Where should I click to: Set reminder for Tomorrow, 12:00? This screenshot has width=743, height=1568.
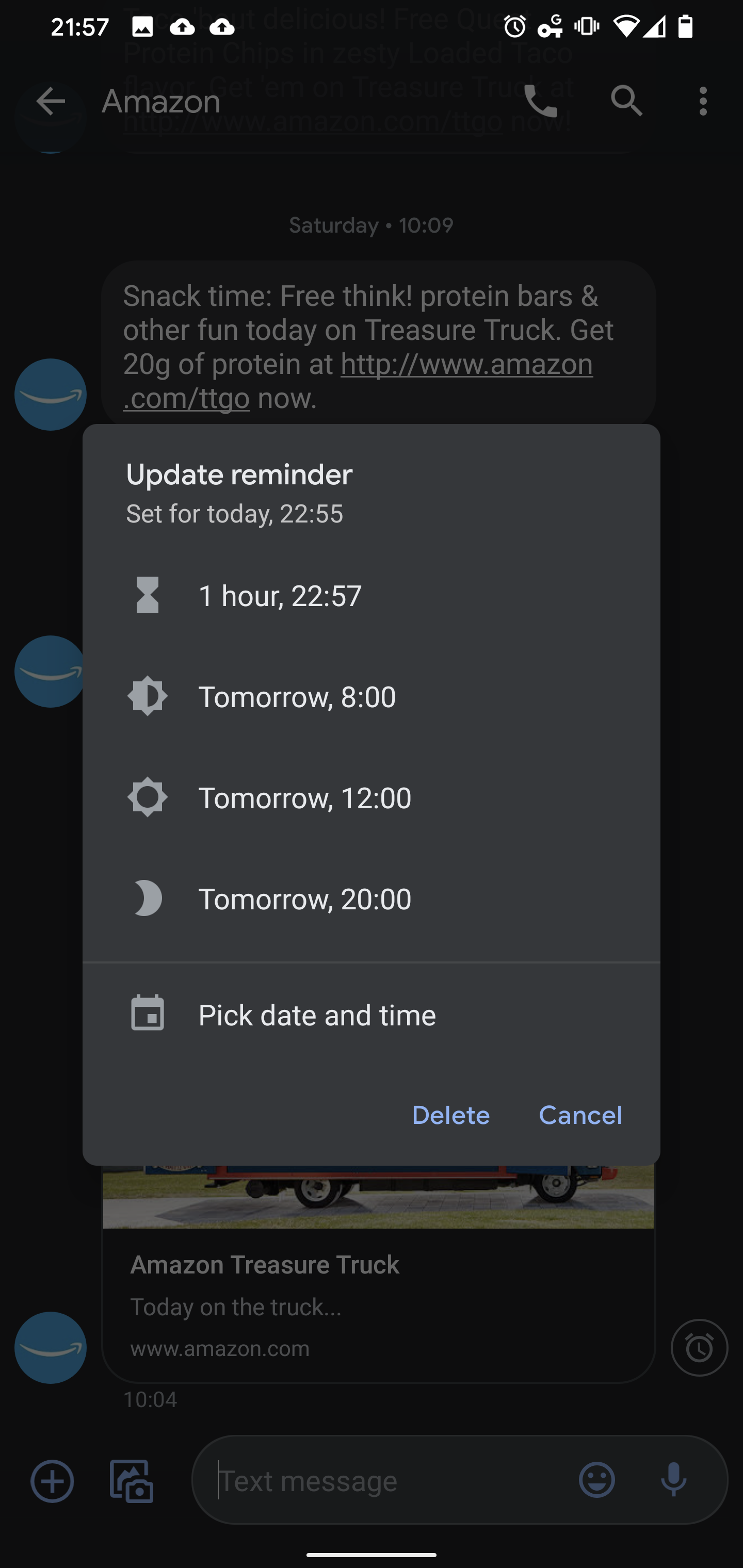371,797
